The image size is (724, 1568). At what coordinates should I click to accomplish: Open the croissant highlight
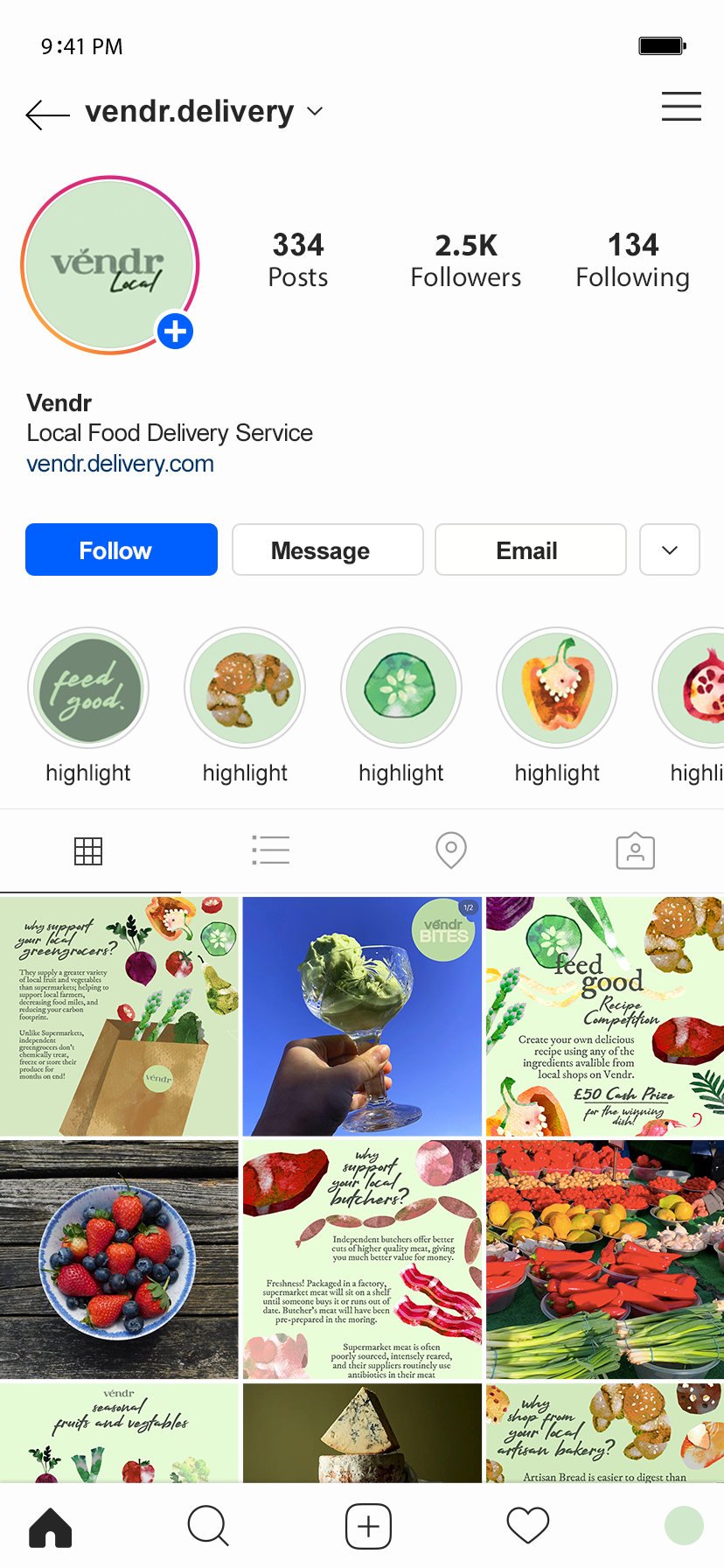[245, 688]
